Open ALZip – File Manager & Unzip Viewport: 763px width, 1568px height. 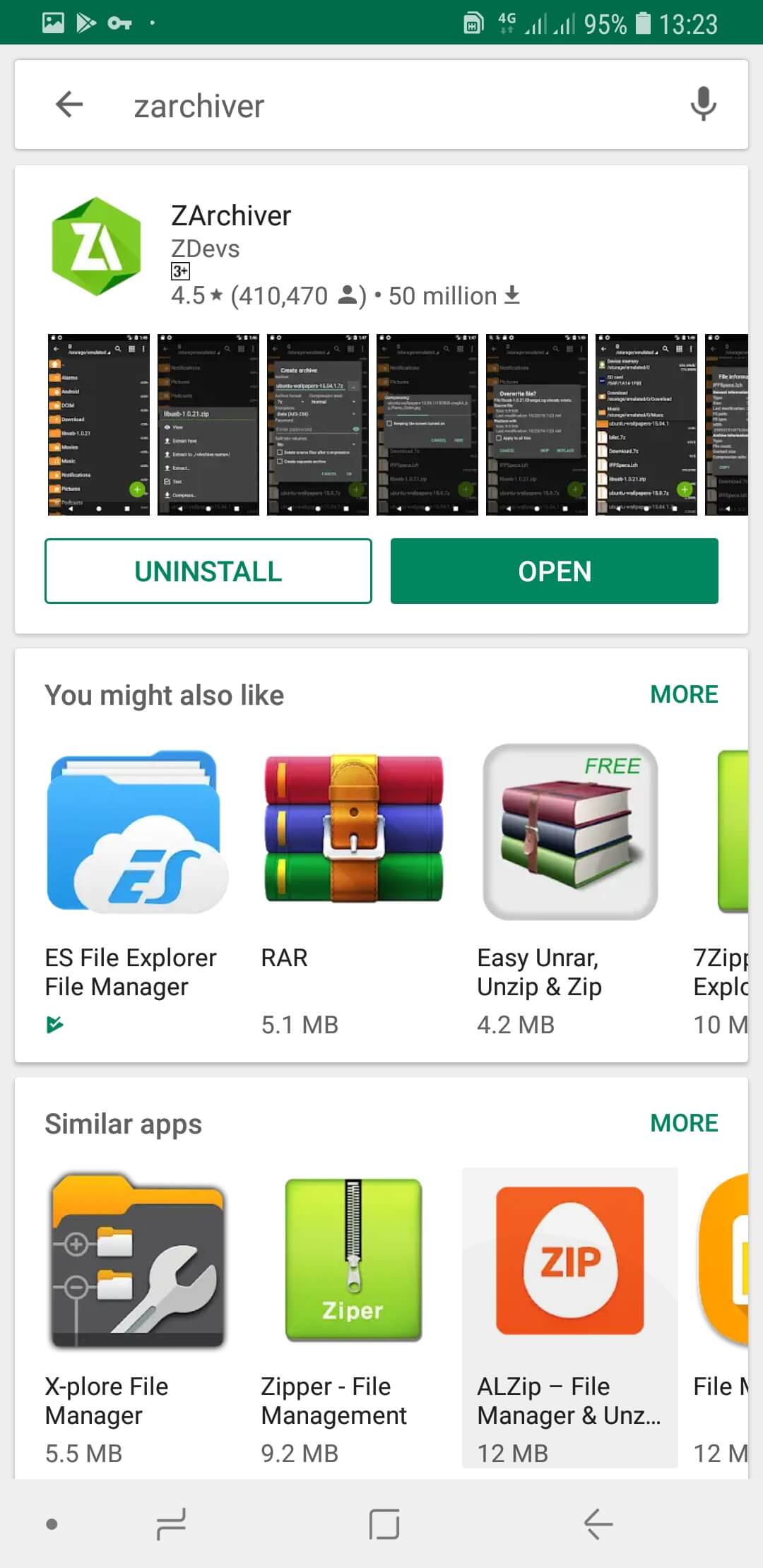coord(569,1317)
